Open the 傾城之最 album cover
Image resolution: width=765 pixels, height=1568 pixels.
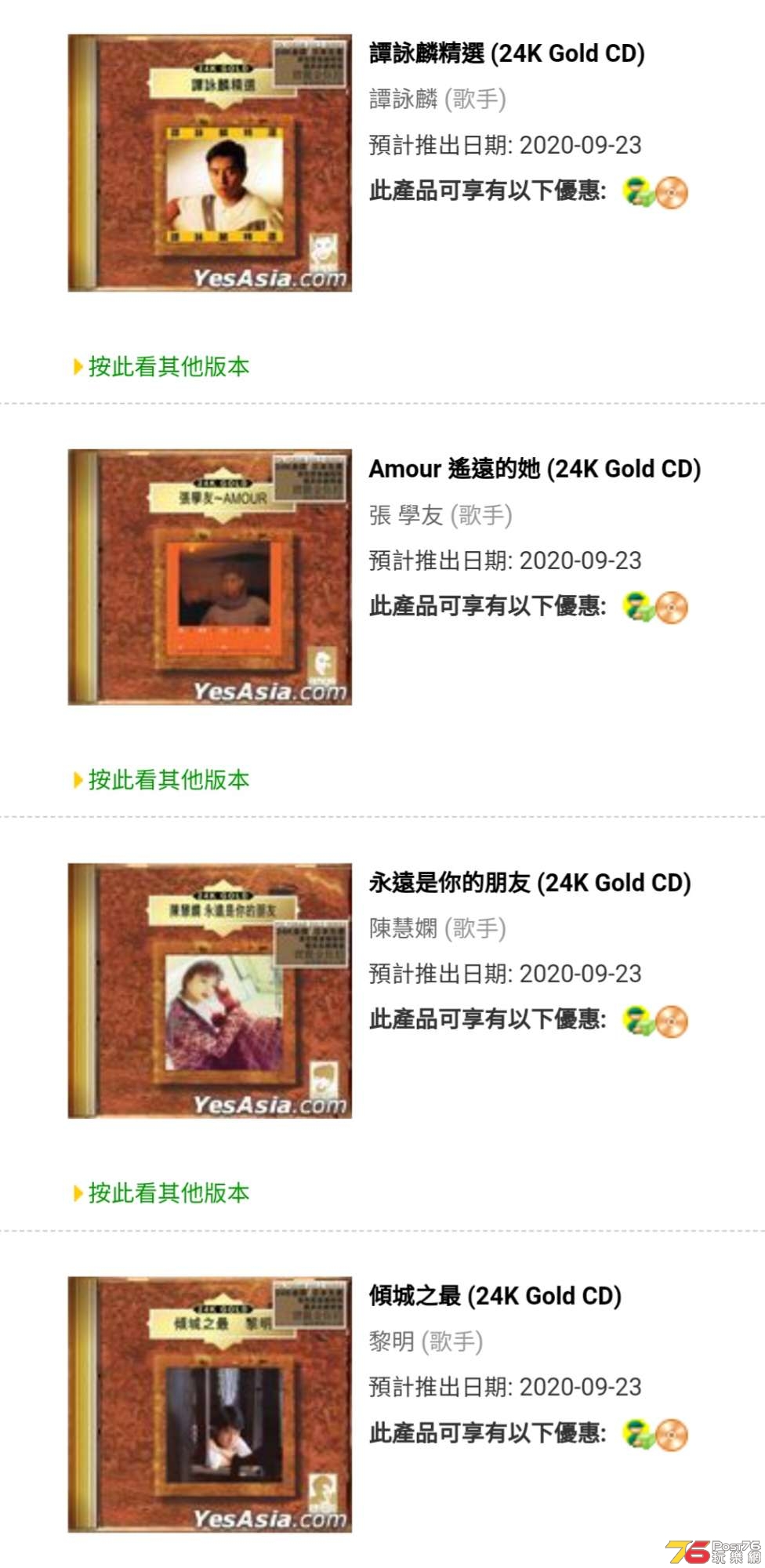pos(209,1404)
